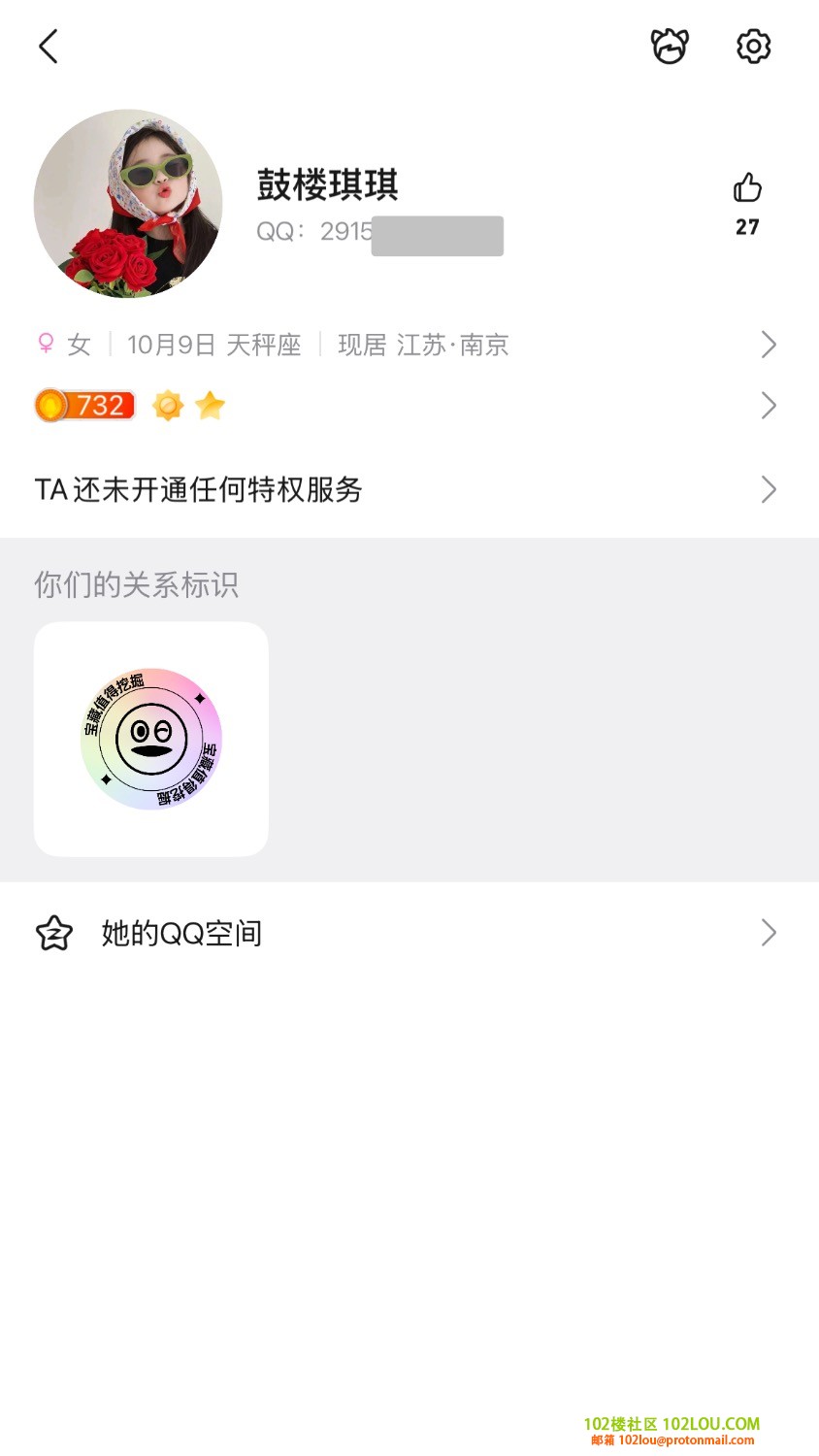Image resolution: width=819 pixels, height=1456 pixels.
Task: View 鼓楼琪琪's profile avatar
Action: click(x=128, y=204)
